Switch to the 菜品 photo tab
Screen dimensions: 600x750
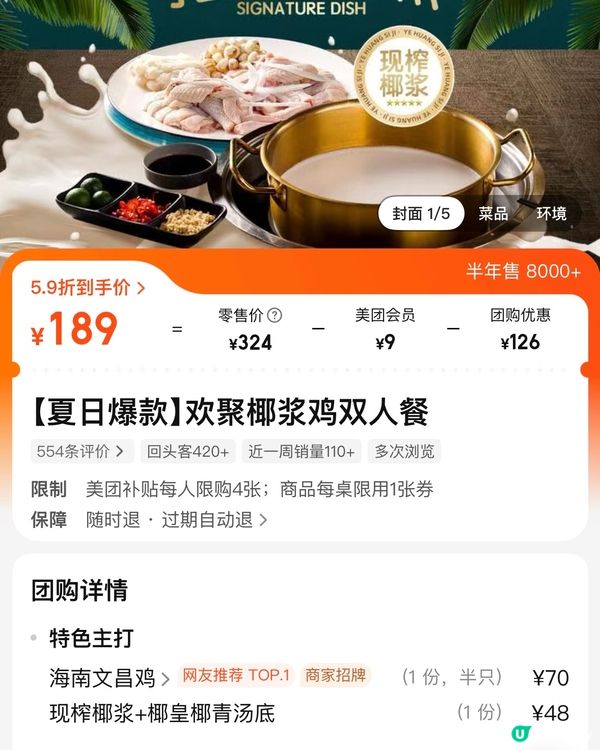pos(492,214)
